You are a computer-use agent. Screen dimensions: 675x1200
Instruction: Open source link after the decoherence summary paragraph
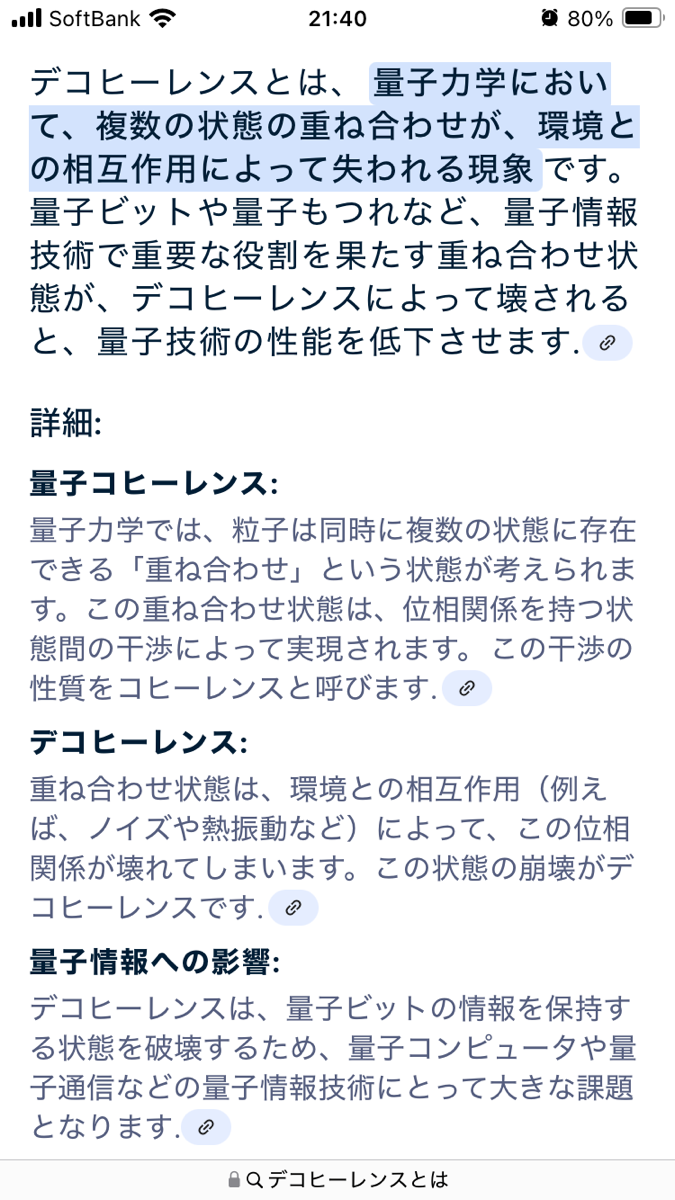point(607,343)
